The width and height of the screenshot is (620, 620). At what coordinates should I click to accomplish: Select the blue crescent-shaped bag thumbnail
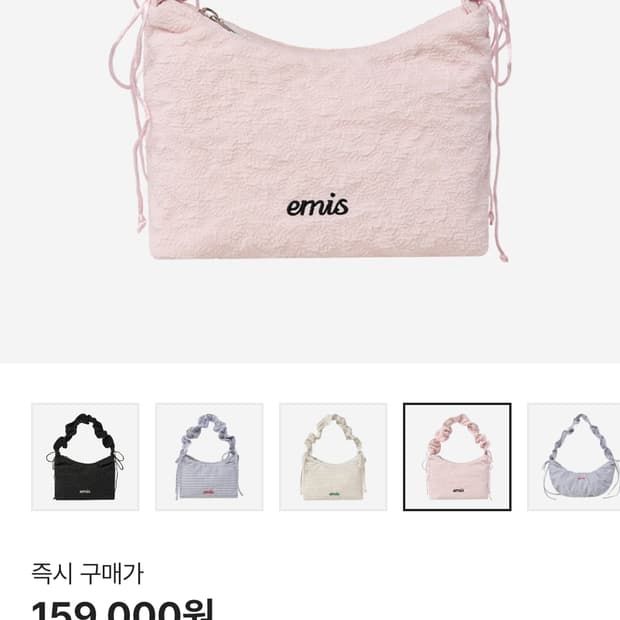tap(574, 457)
